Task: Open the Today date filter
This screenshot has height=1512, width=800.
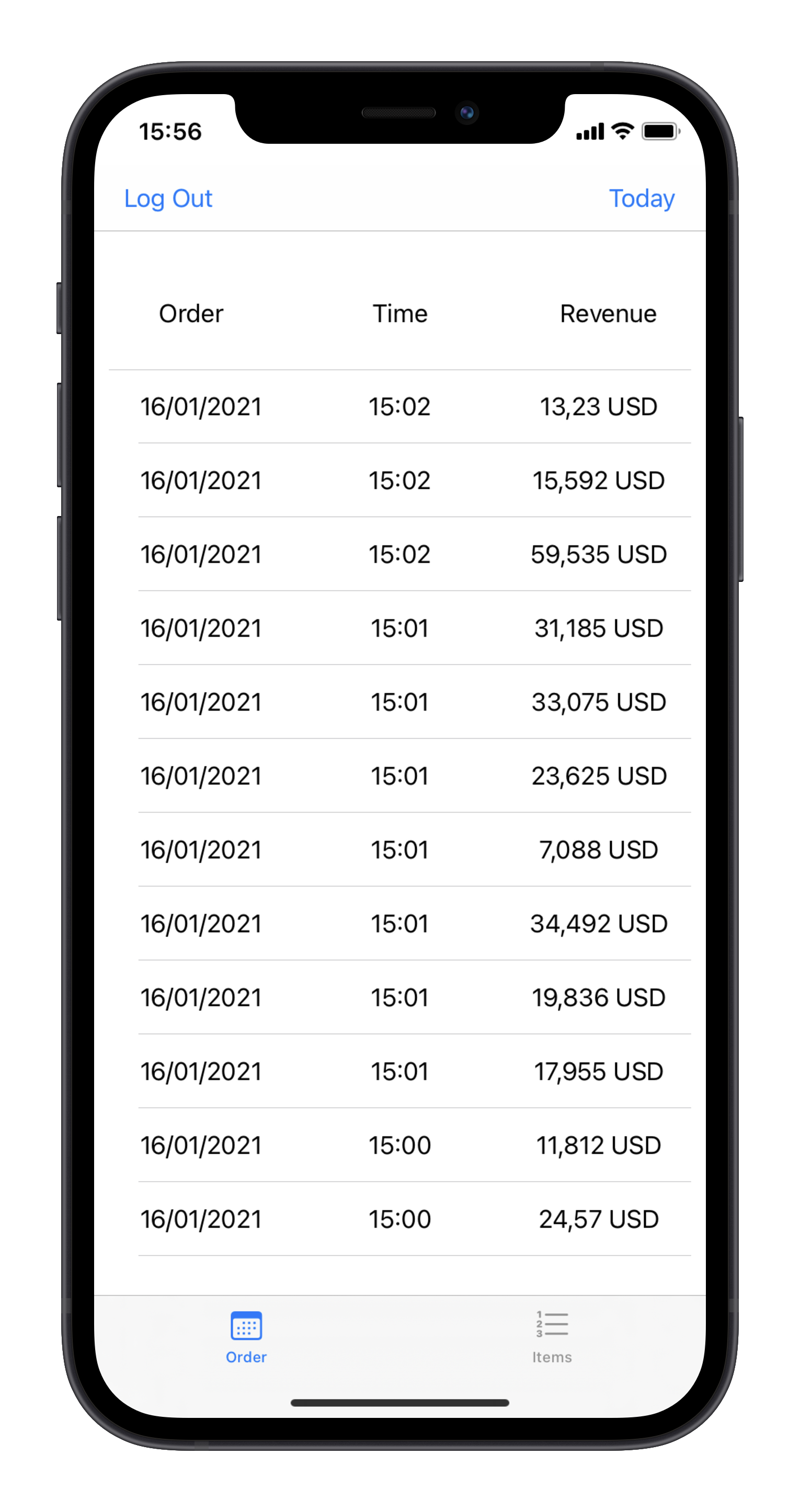Action: pyautogui.click(x=642, y=198)
